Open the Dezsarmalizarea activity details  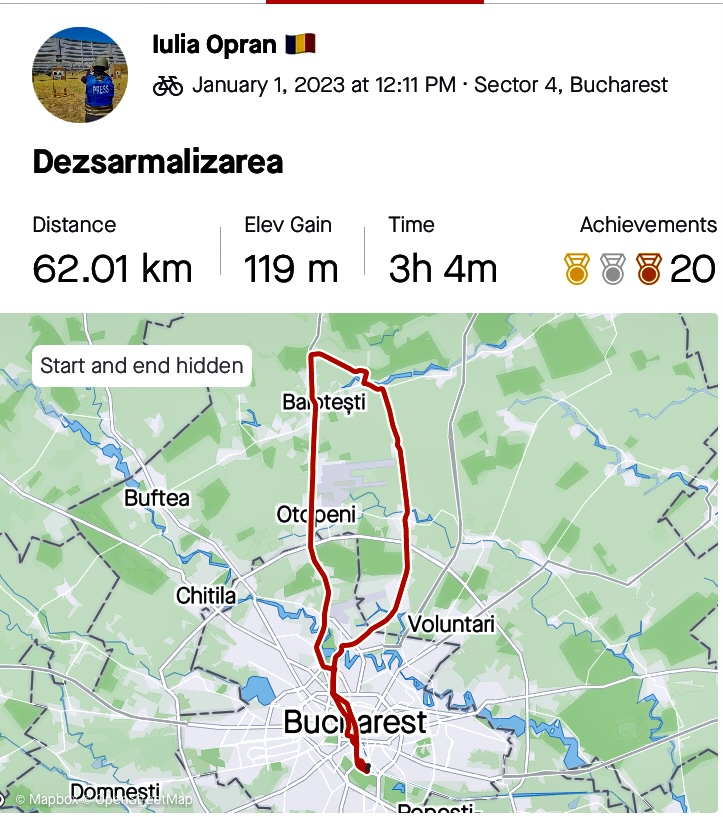click(x=158, y=161)
